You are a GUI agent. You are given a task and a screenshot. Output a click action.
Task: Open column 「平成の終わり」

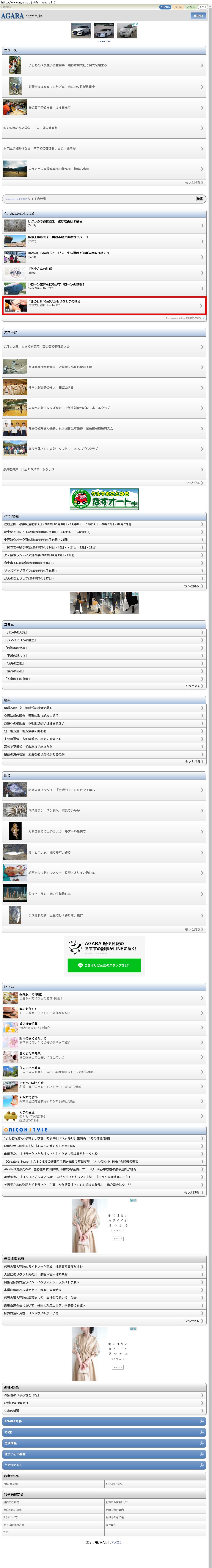(x=104, y=656)
